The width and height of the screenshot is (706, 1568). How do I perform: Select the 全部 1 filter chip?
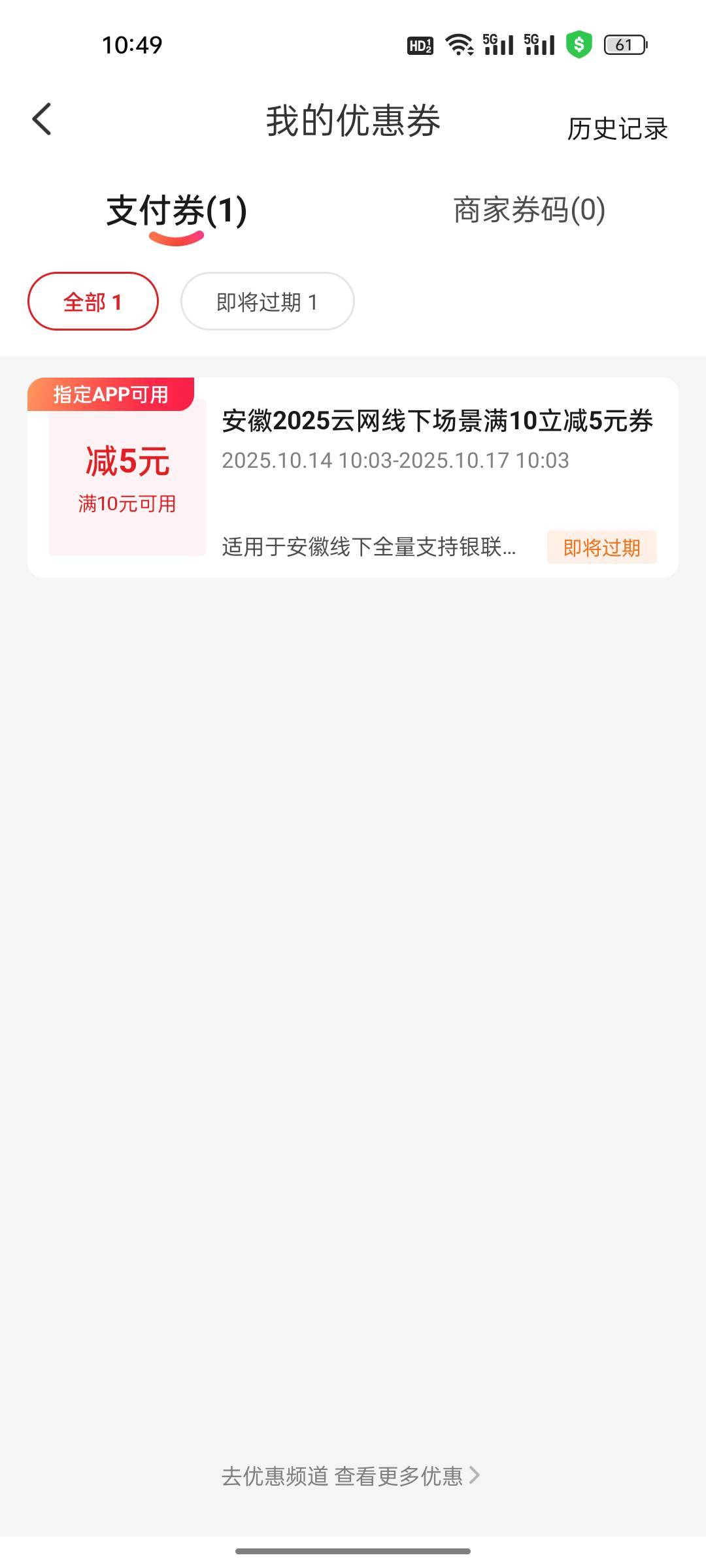click(x=93, y=301)
